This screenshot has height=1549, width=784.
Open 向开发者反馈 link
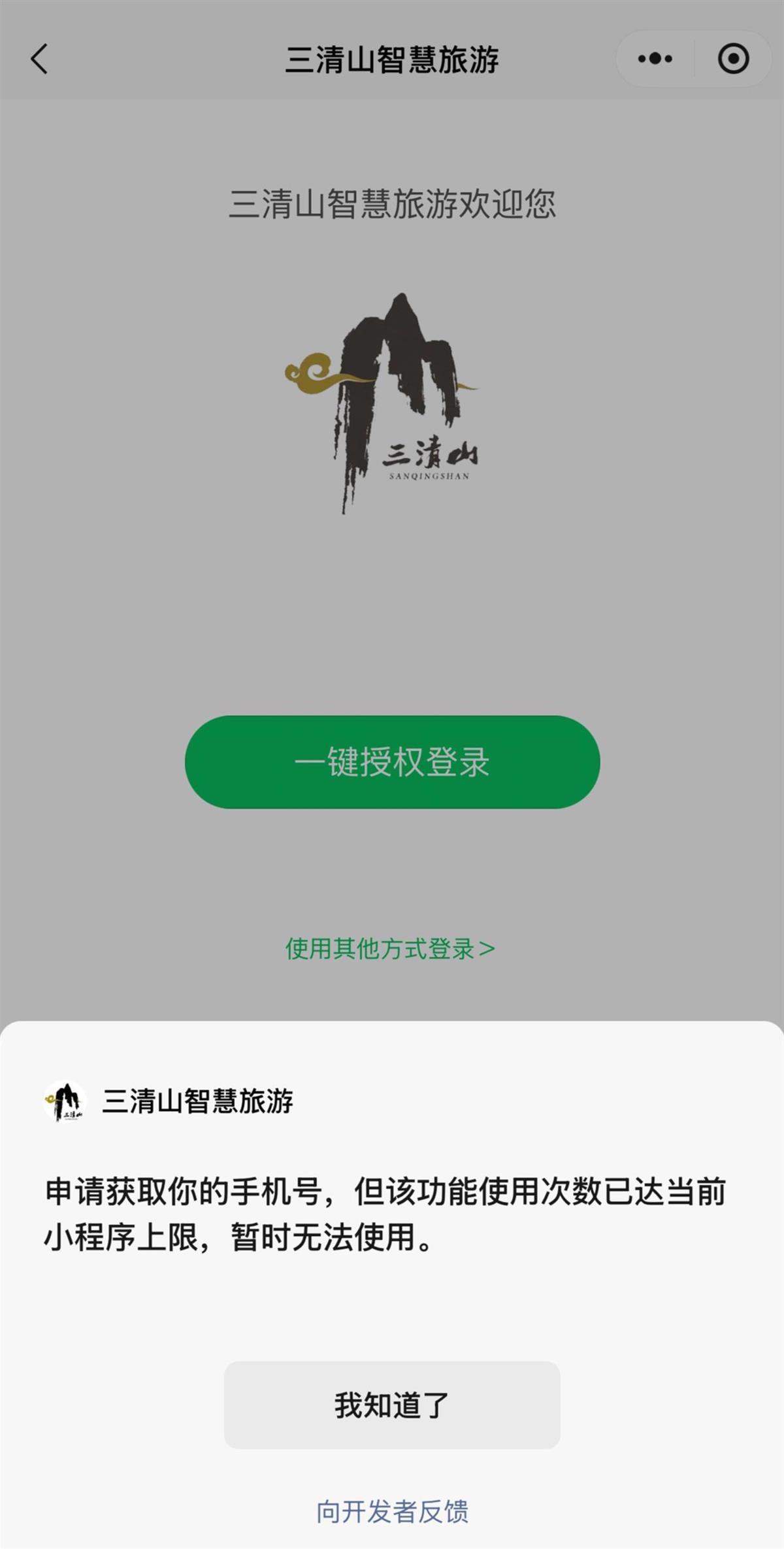(x=392, y=1511)
